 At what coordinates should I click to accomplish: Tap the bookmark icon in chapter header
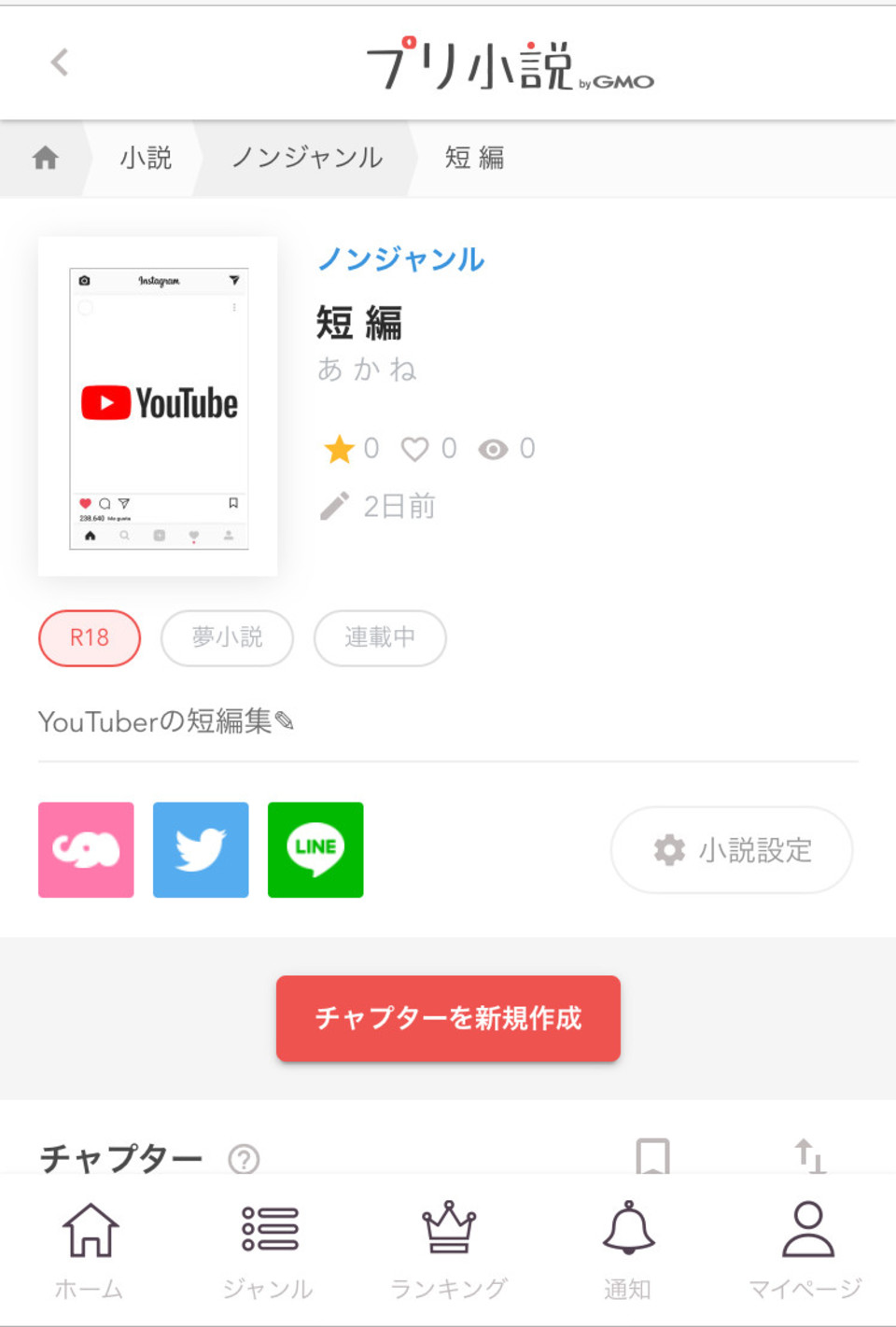(x=652, y=1155)
